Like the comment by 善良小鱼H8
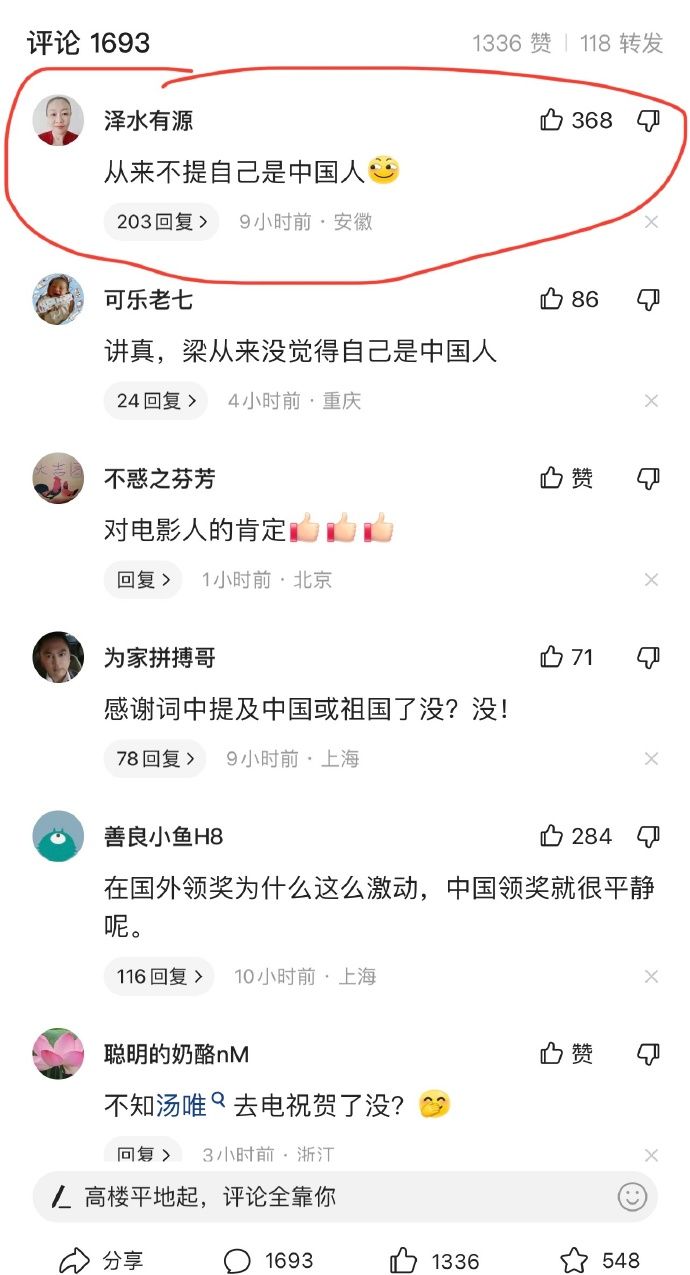The height and width of the screenshot is (1275, 690). tap(552, 836)
